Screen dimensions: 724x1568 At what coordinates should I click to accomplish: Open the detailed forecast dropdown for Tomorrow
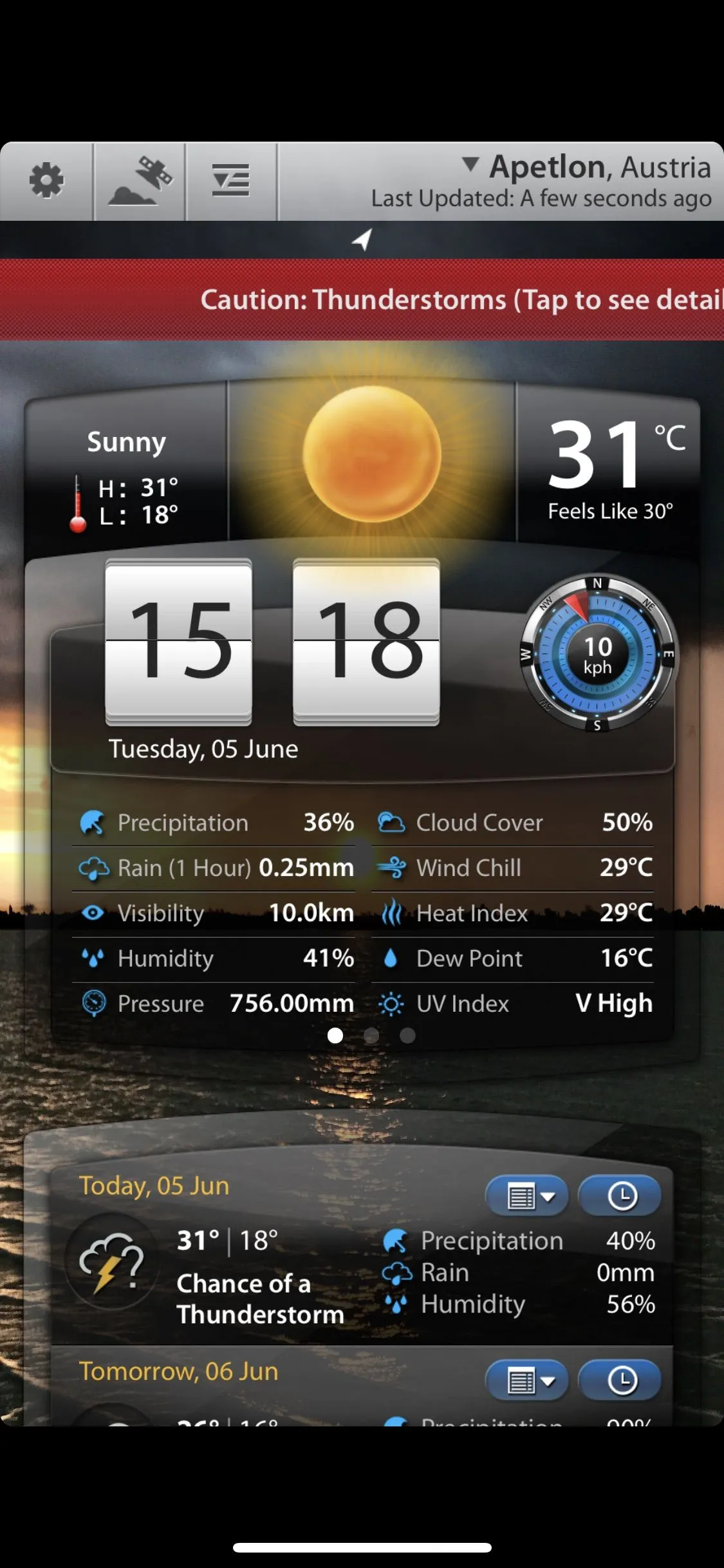527,1381
